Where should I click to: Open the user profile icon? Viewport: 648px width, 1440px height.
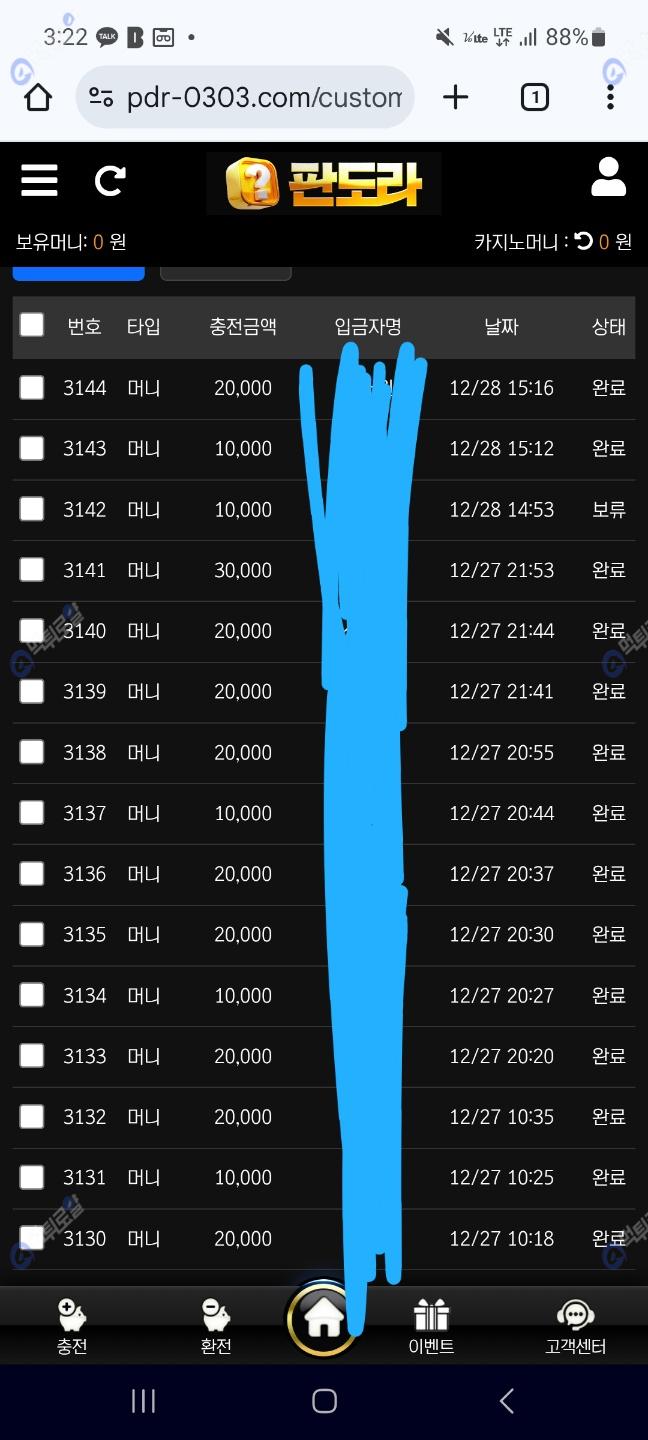pos(608,178)
